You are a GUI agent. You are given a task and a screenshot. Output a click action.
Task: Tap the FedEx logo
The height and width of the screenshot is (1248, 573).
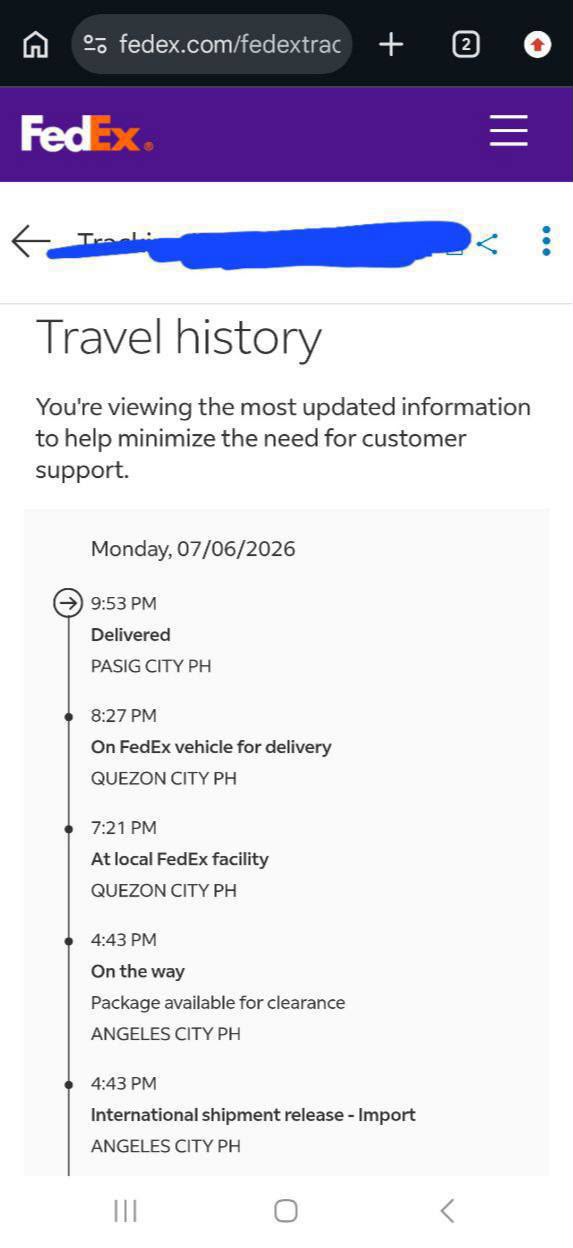click(87, 134)
